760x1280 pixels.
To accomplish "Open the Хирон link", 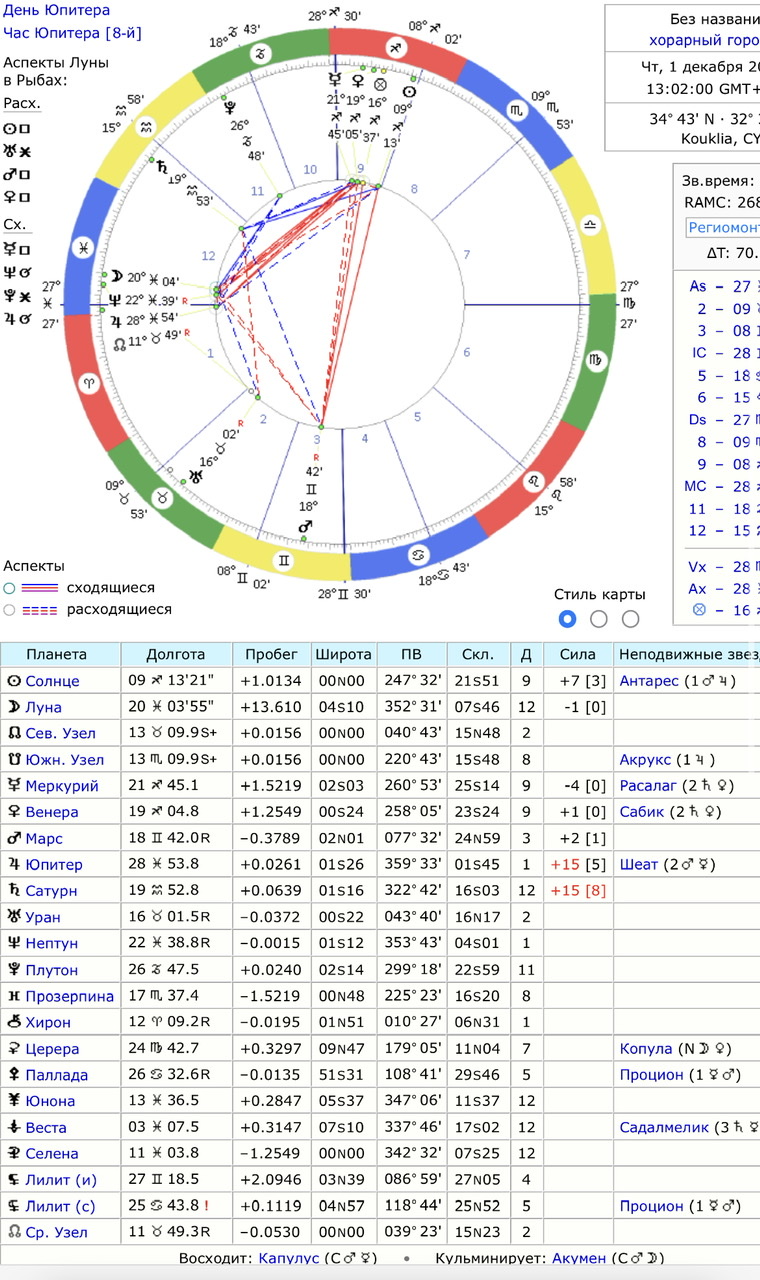I will click(x=48, y=1022).
